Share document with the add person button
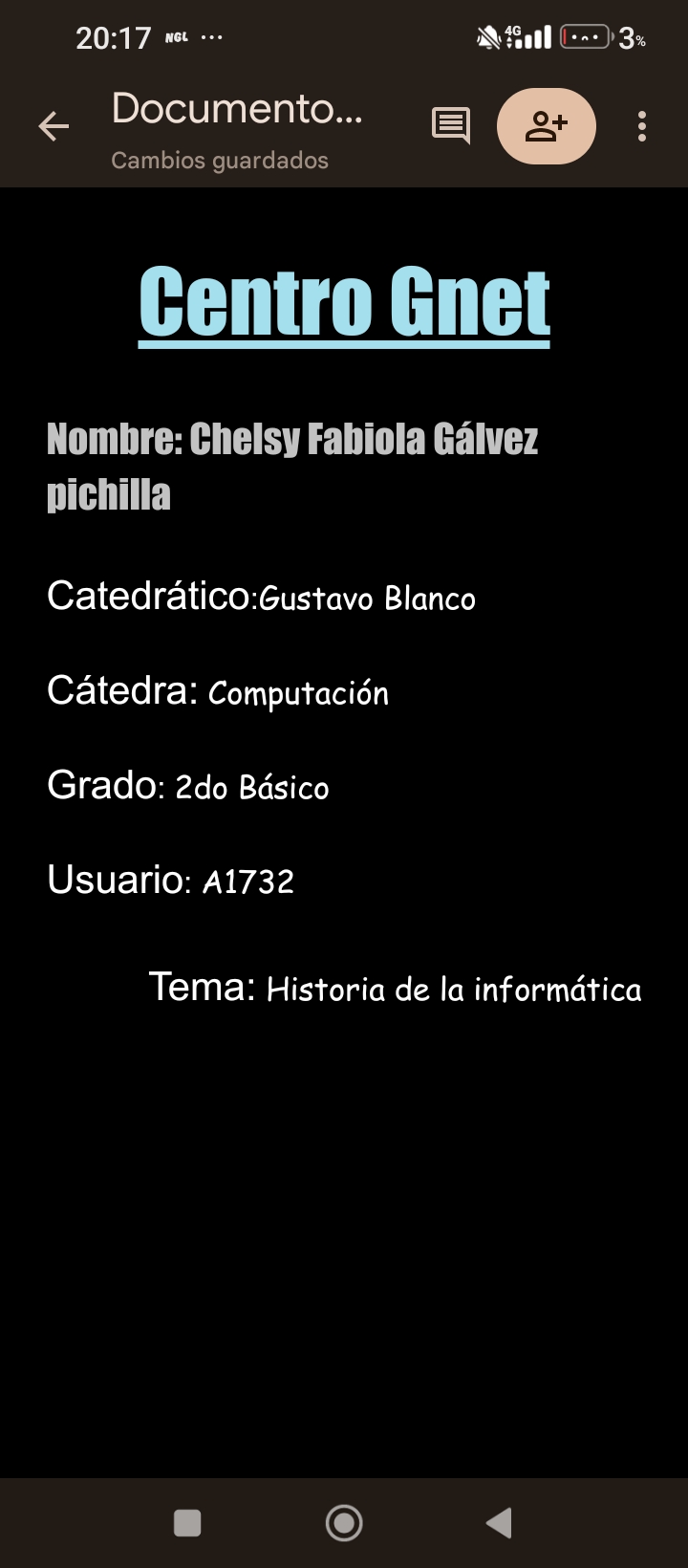The image size is (688, 1568). pyautogui.click(x=547, y=126)
